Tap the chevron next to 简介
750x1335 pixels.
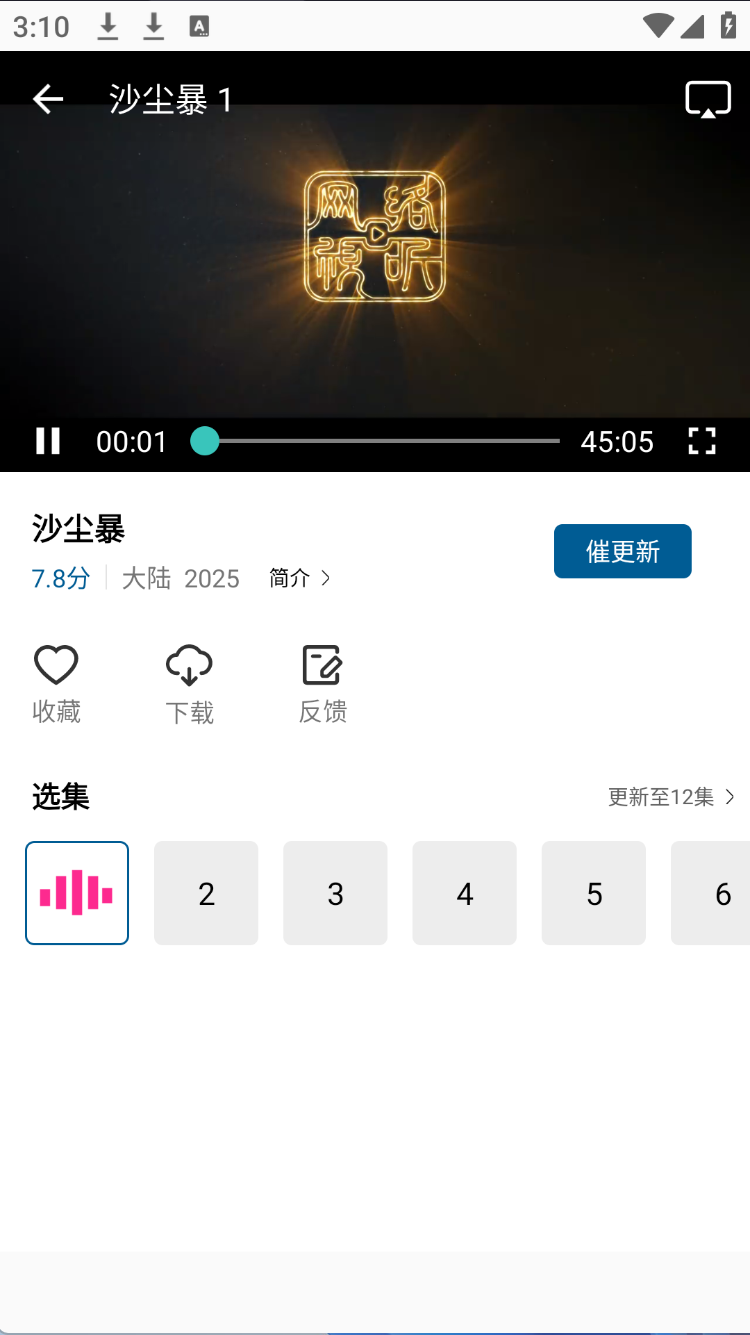(328, 578)
